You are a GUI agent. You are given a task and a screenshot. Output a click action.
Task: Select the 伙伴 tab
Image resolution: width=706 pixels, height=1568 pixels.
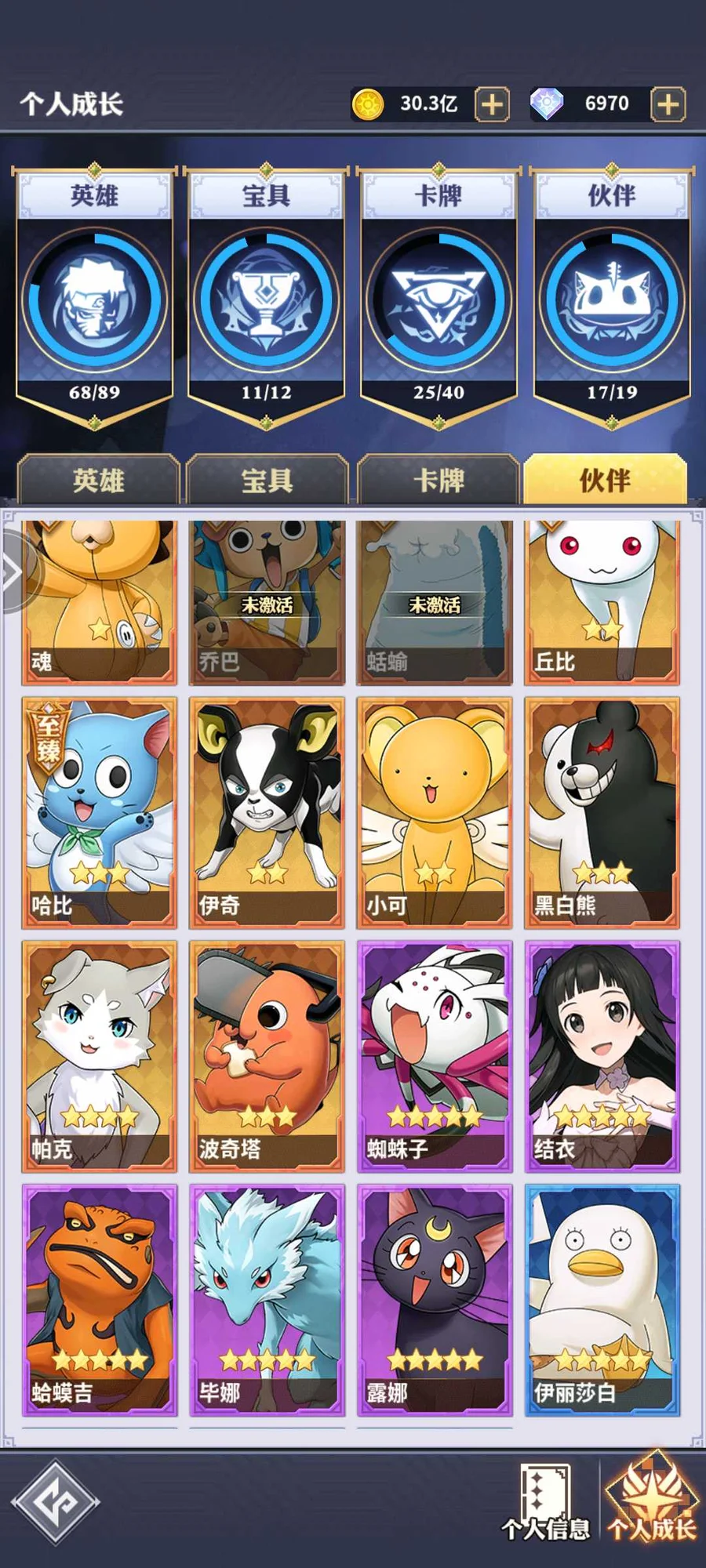click(605, 480)
